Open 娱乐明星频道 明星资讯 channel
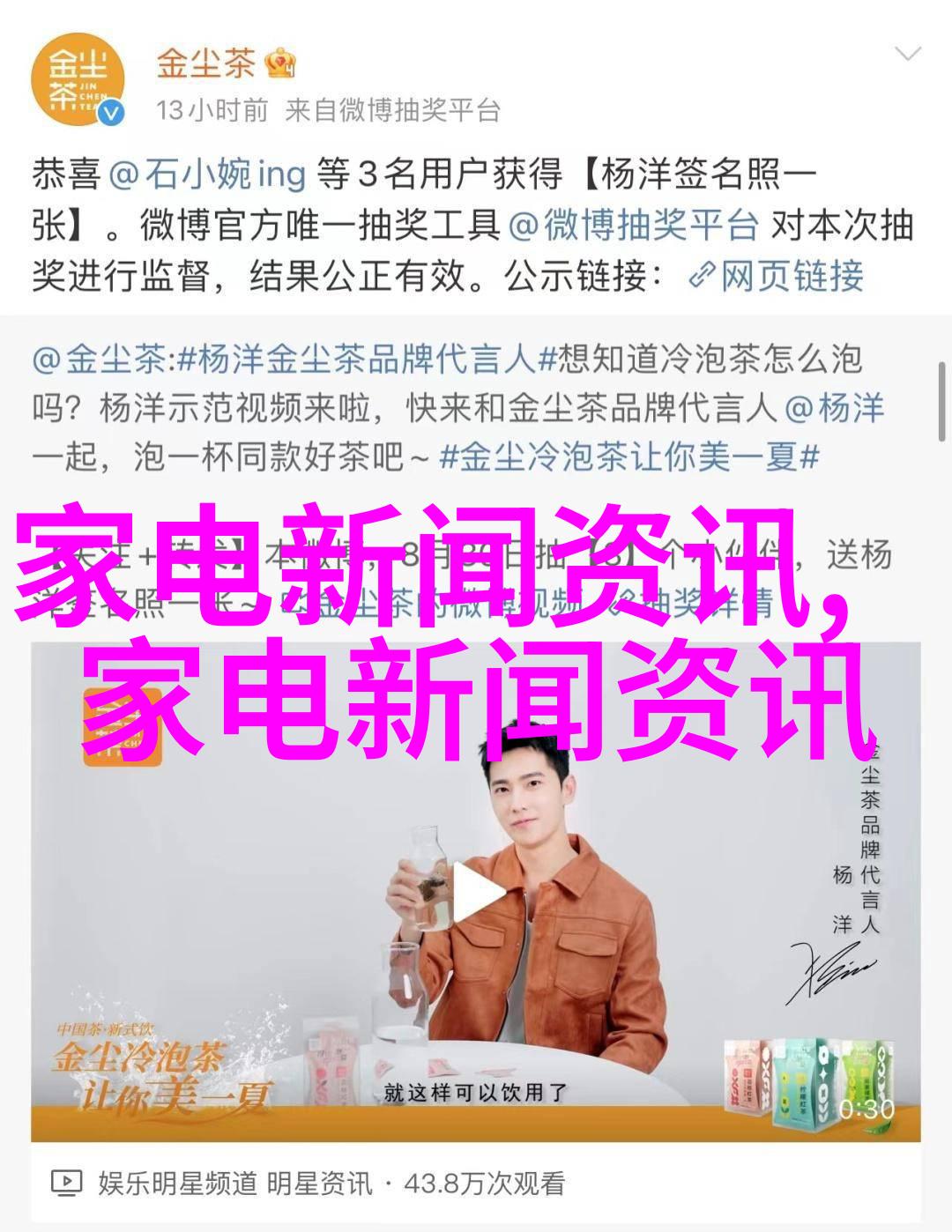Viewport: 952px width, 1232px height. point(235,1183)
